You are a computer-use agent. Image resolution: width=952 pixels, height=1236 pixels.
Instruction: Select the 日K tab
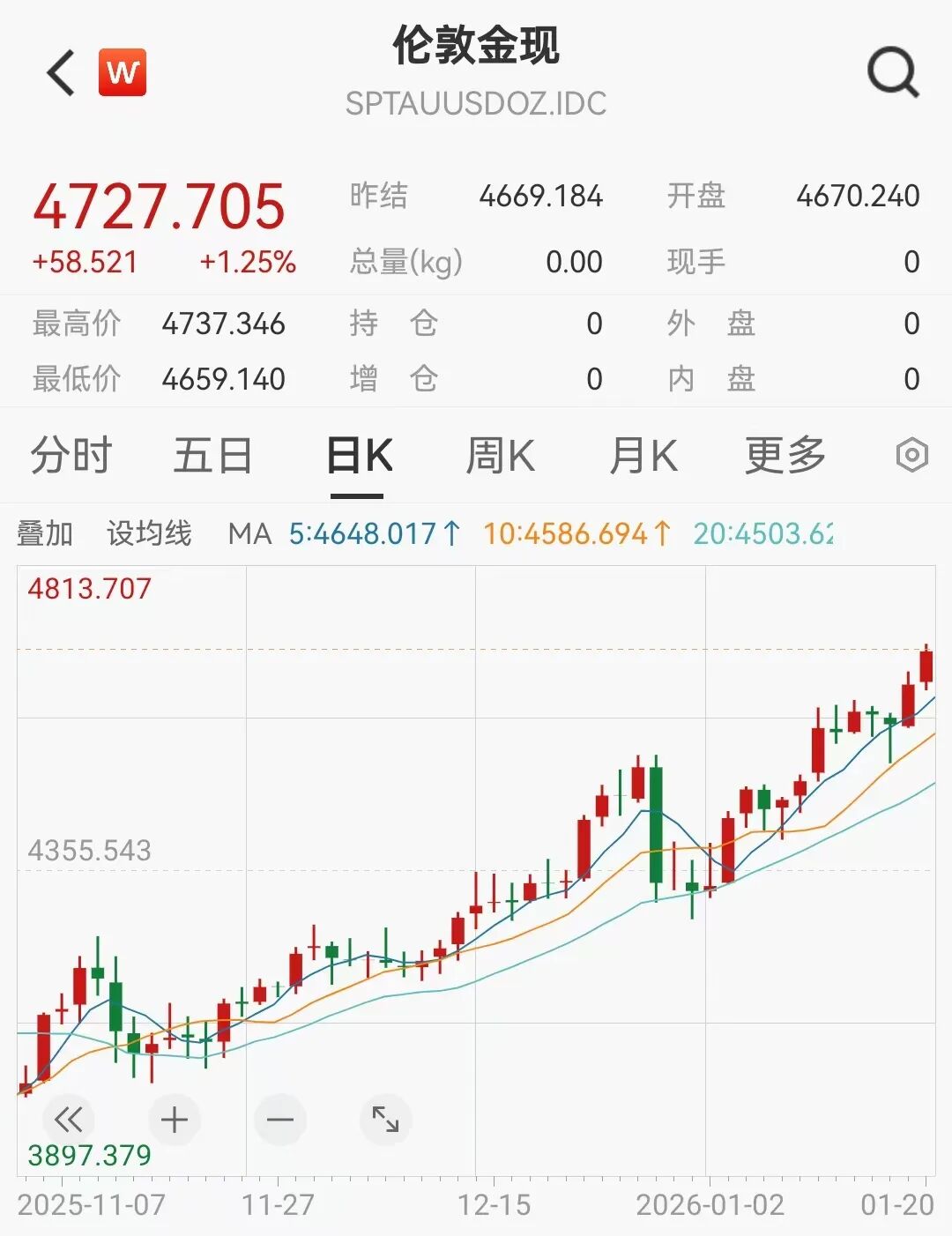[x=360, y=457]
